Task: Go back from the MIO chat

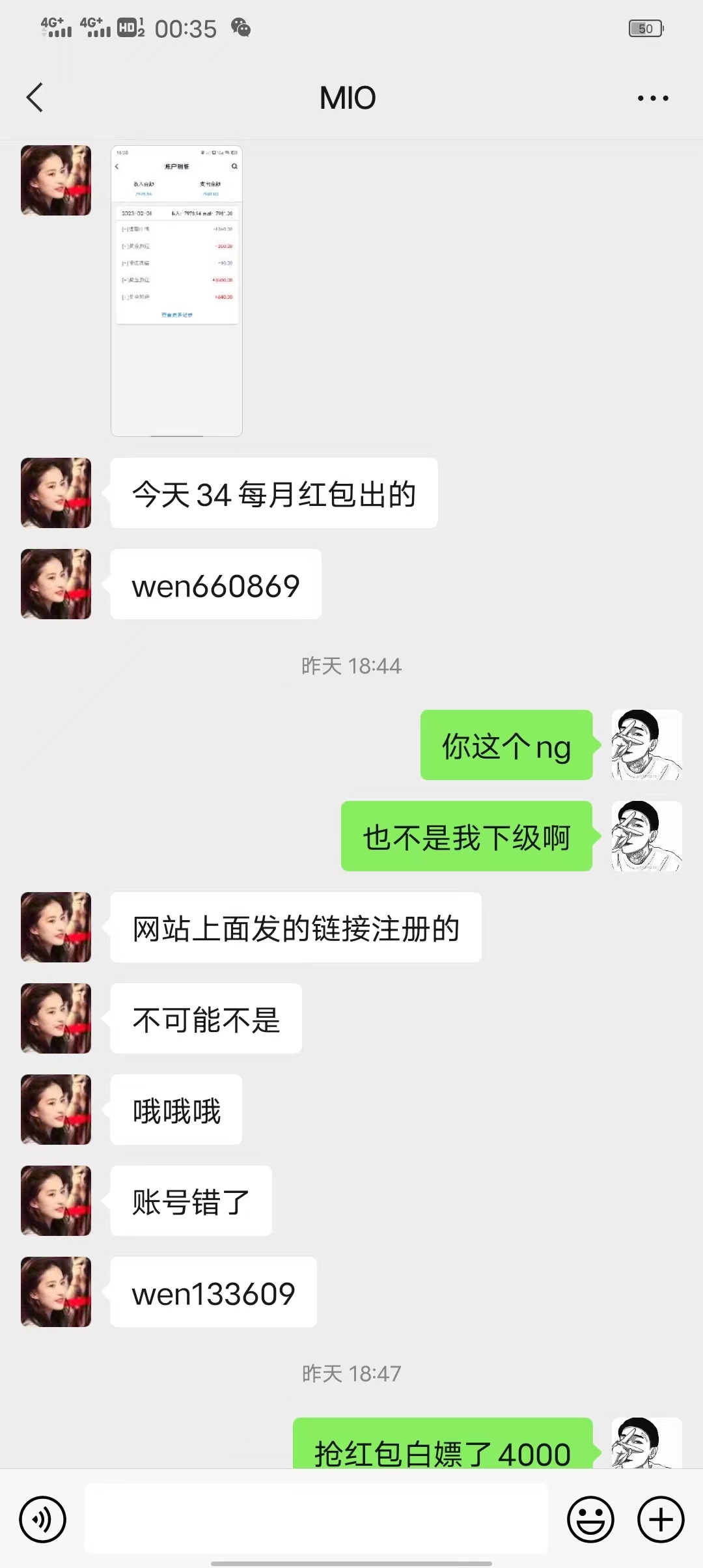Action: click(35, 98)
